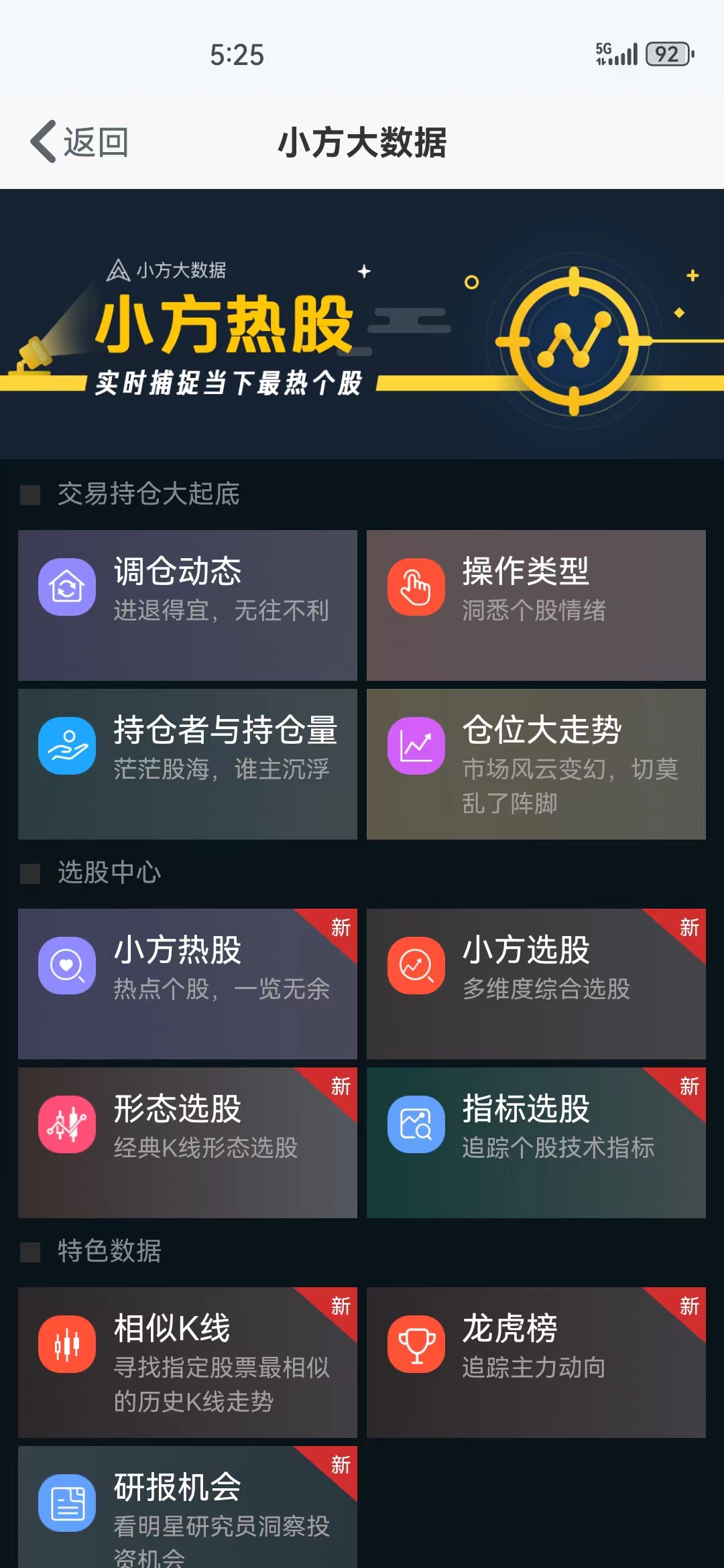This screenshot has height=1568, width=724.
Task: Select the 形态选股 candlestick pattern icon
Action: coord(67,1124)
